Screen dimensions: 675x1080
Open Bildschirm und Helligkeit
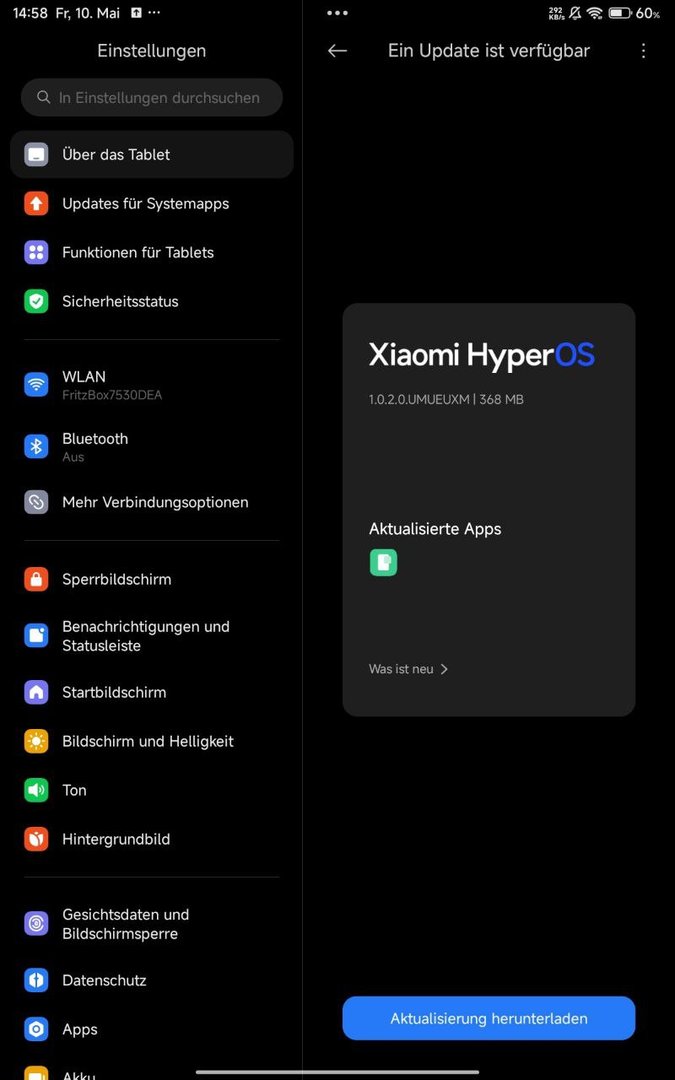[x=147, y=741]
